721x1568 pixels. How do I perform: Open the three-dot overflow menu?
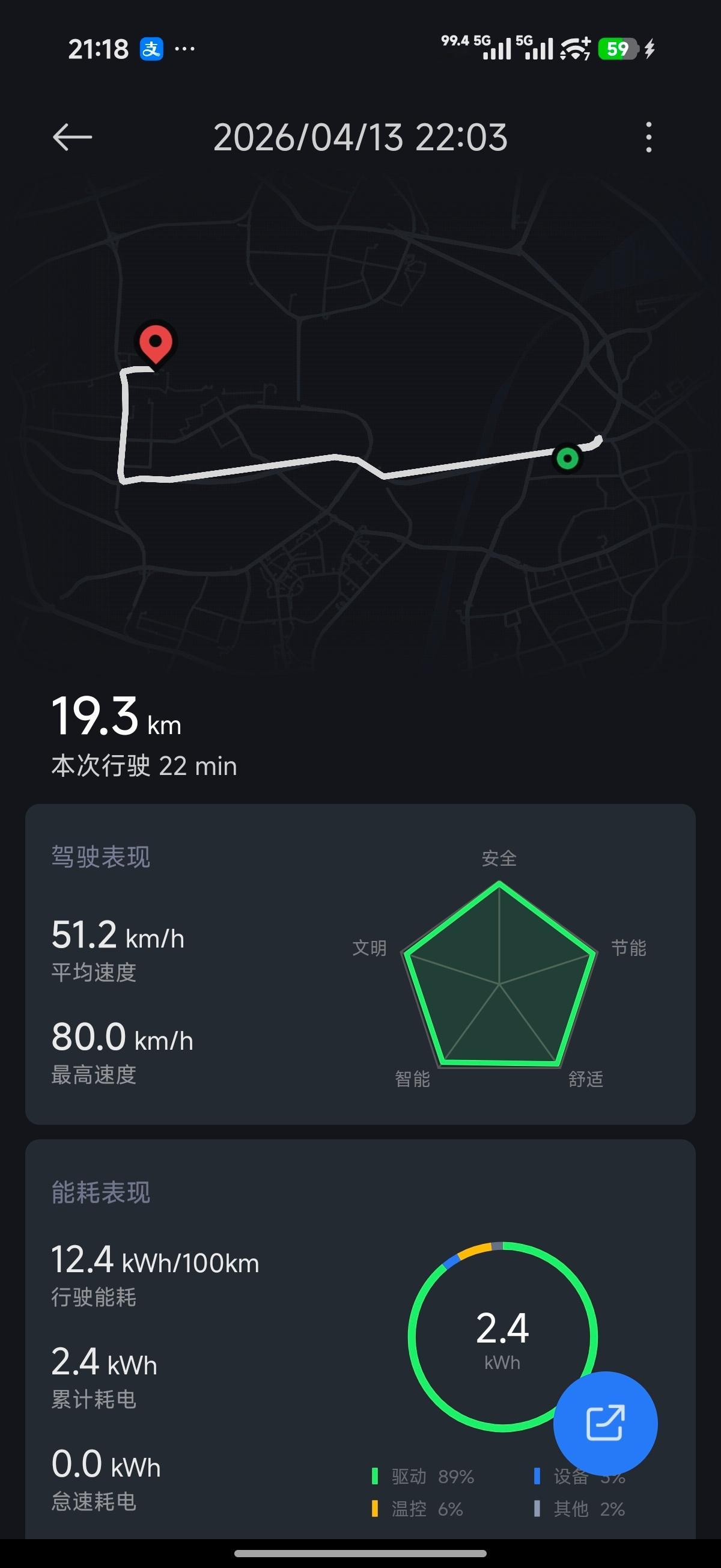[x=650, y=138]
